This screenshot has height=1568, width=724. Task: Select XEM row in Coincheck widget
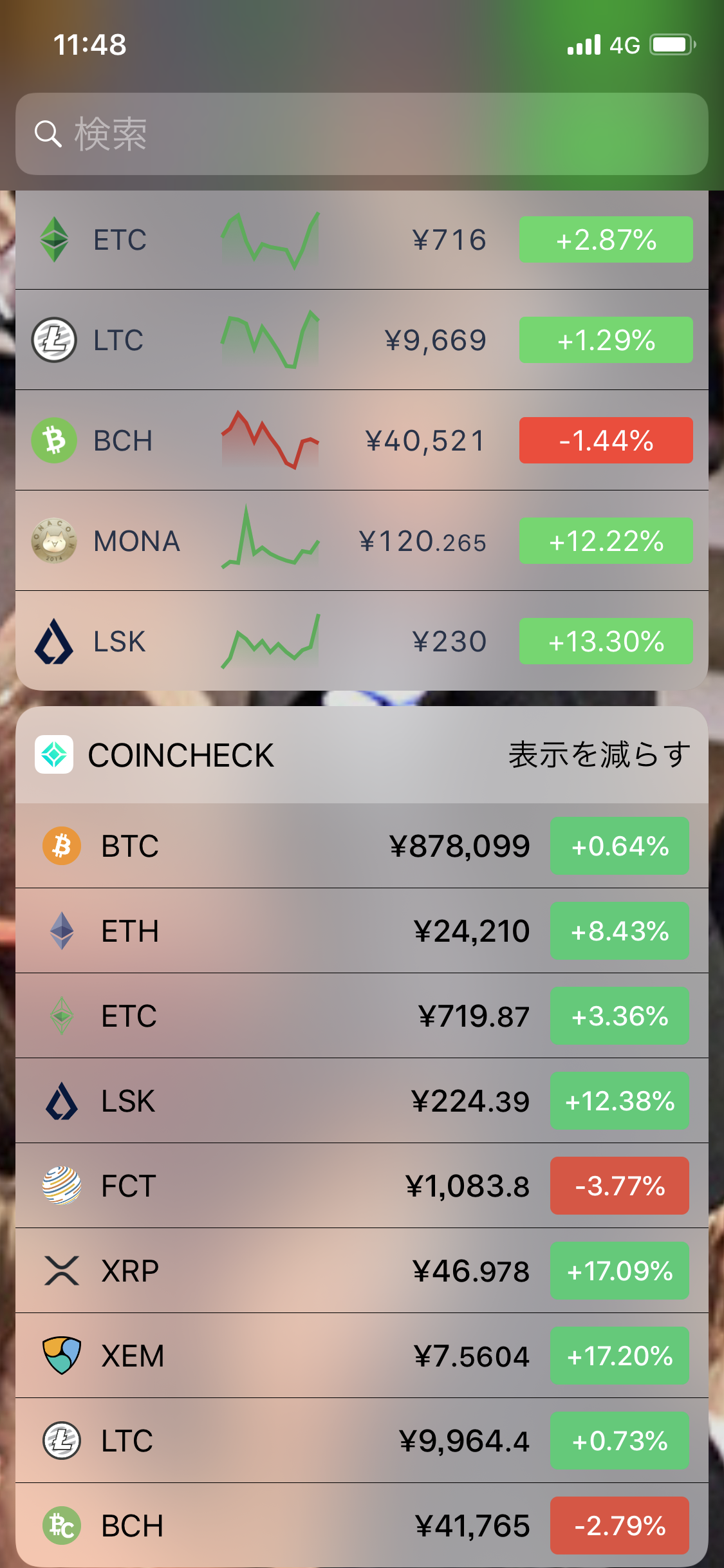tap(362, 1356)
